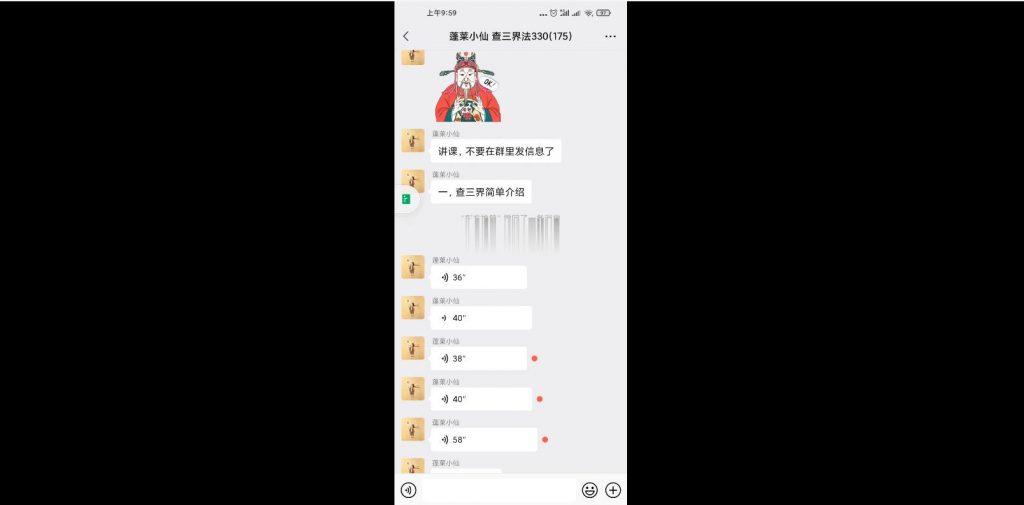Image resolution: width=1024 pixels, height=505 pixels.
Task: View the opera character sticker
Action: coord(466,89)
